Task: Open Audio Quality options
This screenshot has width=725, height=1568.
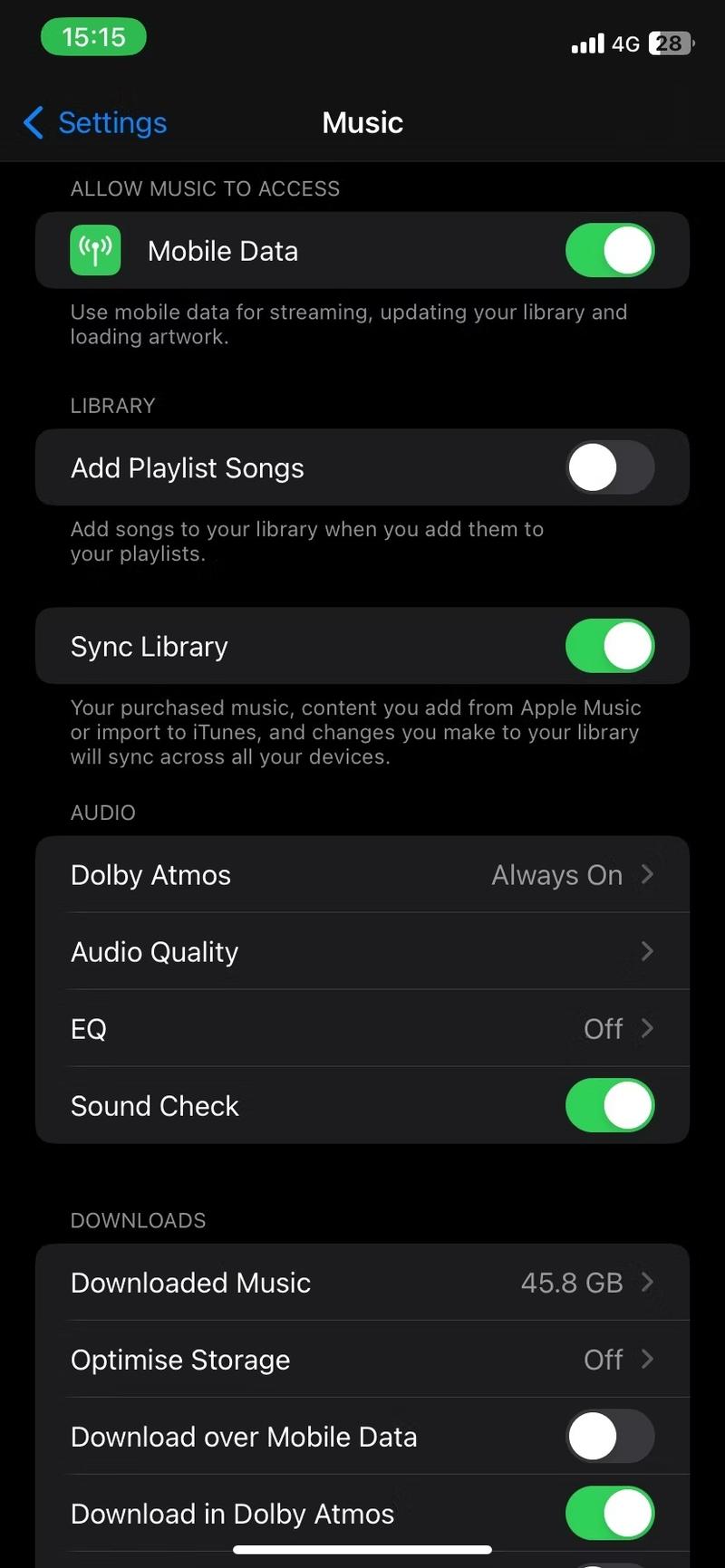Action: click(362, 951)
